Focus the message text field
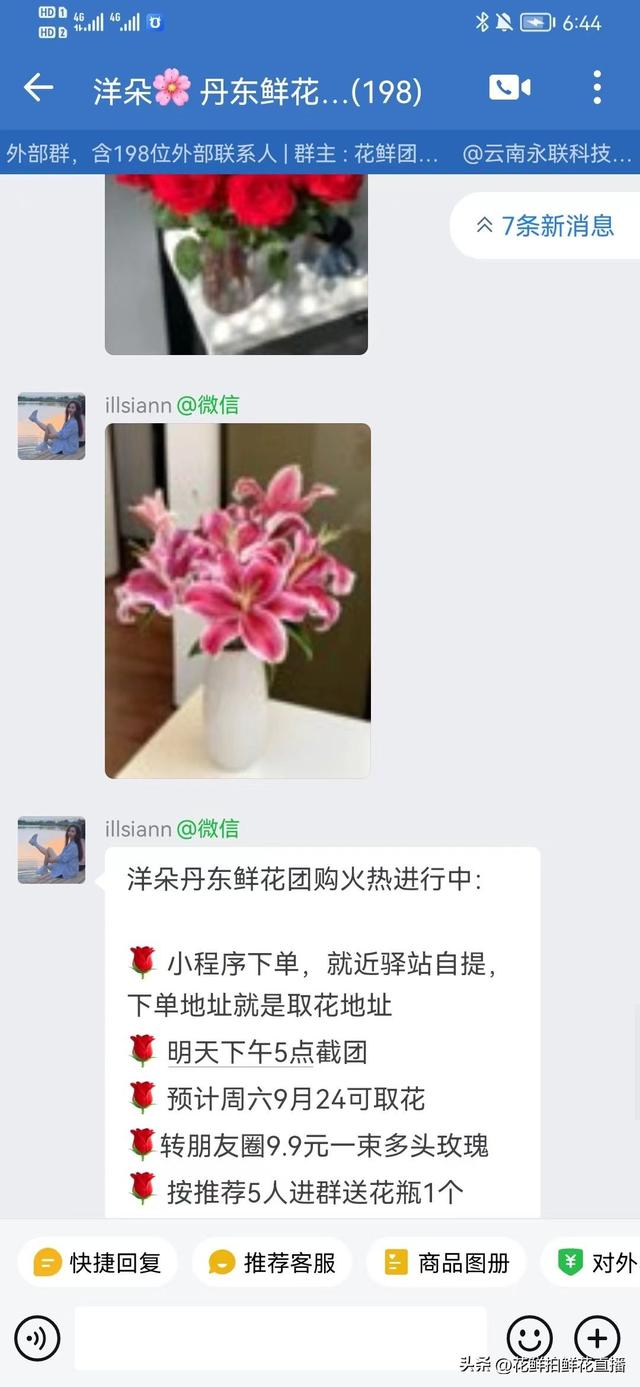Image resolution: width=640 pixels, height=1387 pixels. [280, 1337]
